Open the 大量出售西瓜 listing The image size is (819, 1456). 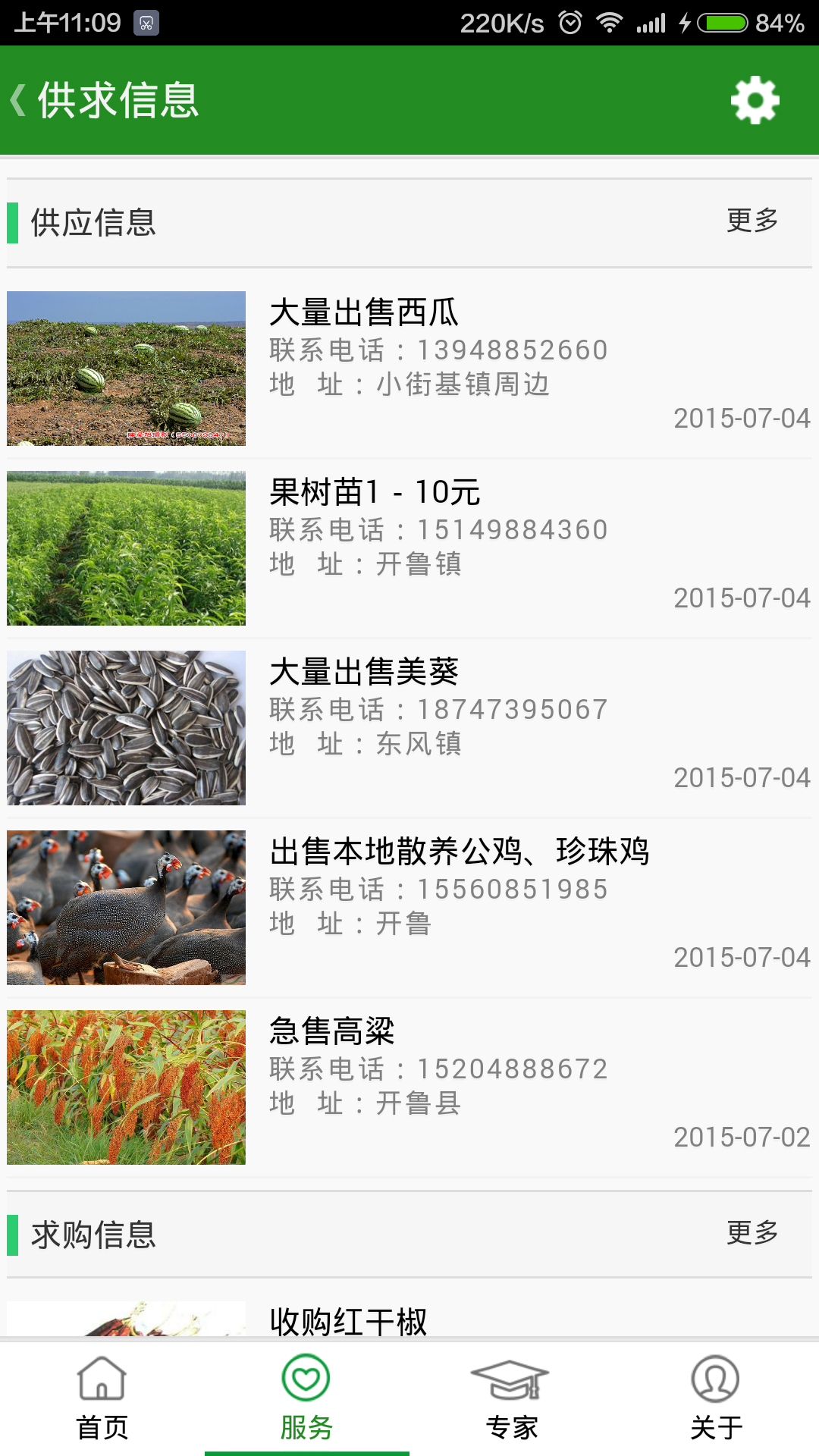pyautogui.click(x=409, y=368)
